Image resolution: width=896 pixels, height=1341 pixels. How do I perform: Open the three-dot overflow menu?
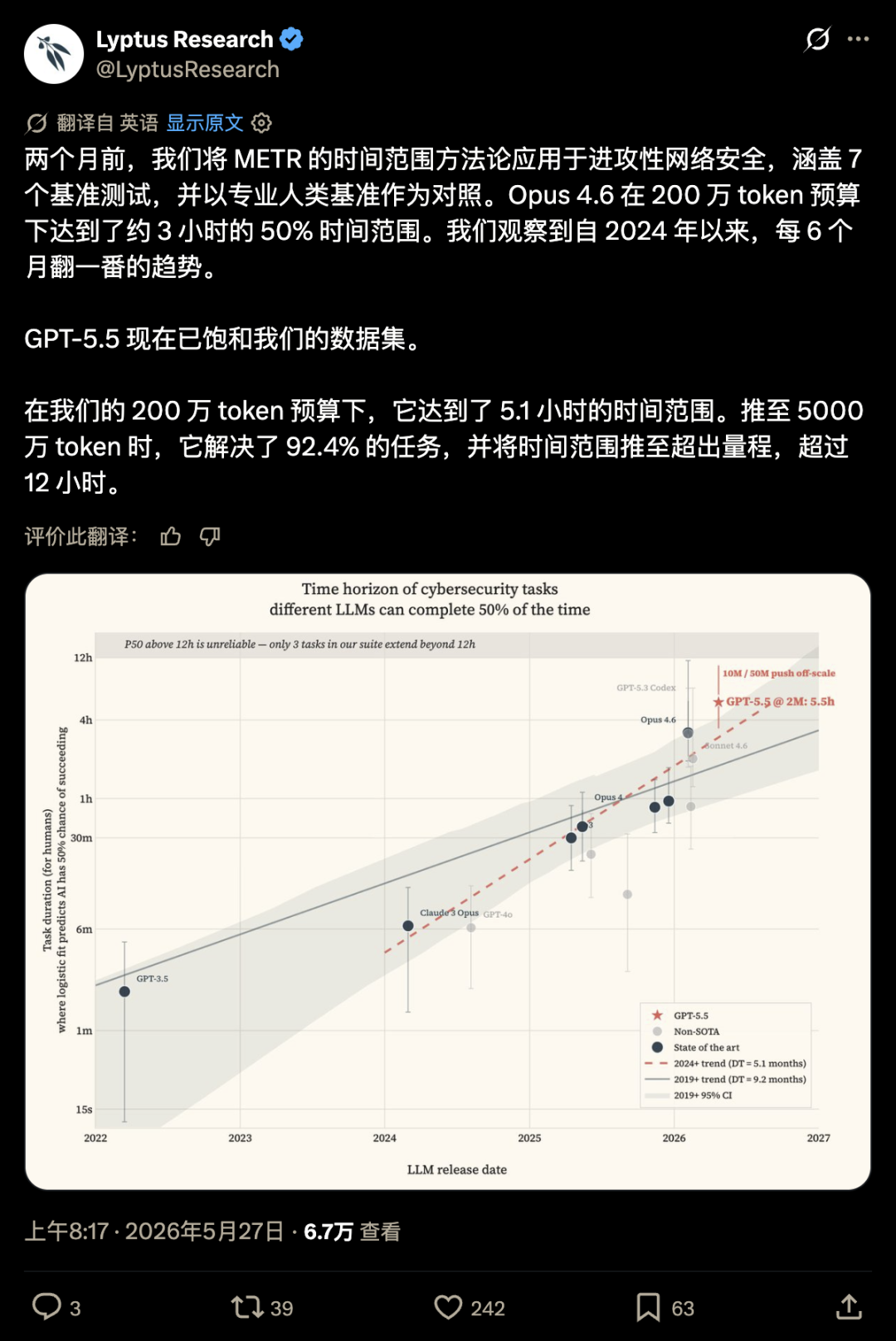(x=858, y=39)
